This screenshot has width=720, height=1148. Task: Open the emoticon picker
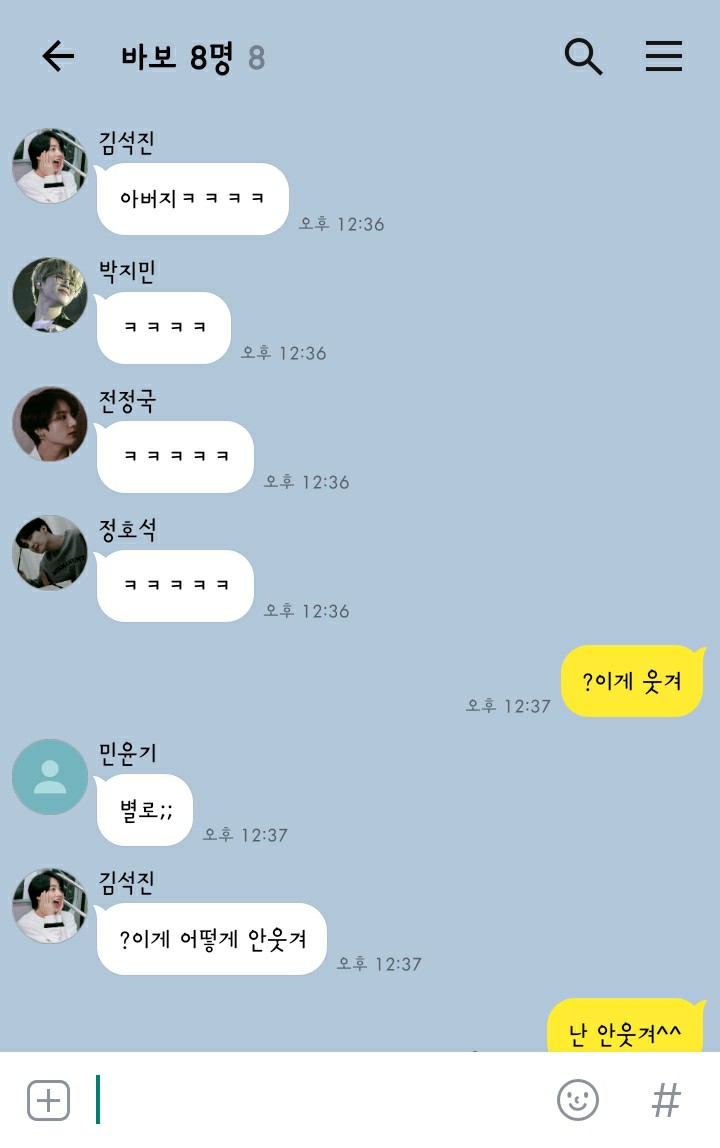pyautogui.click(x=578, y=1100)
